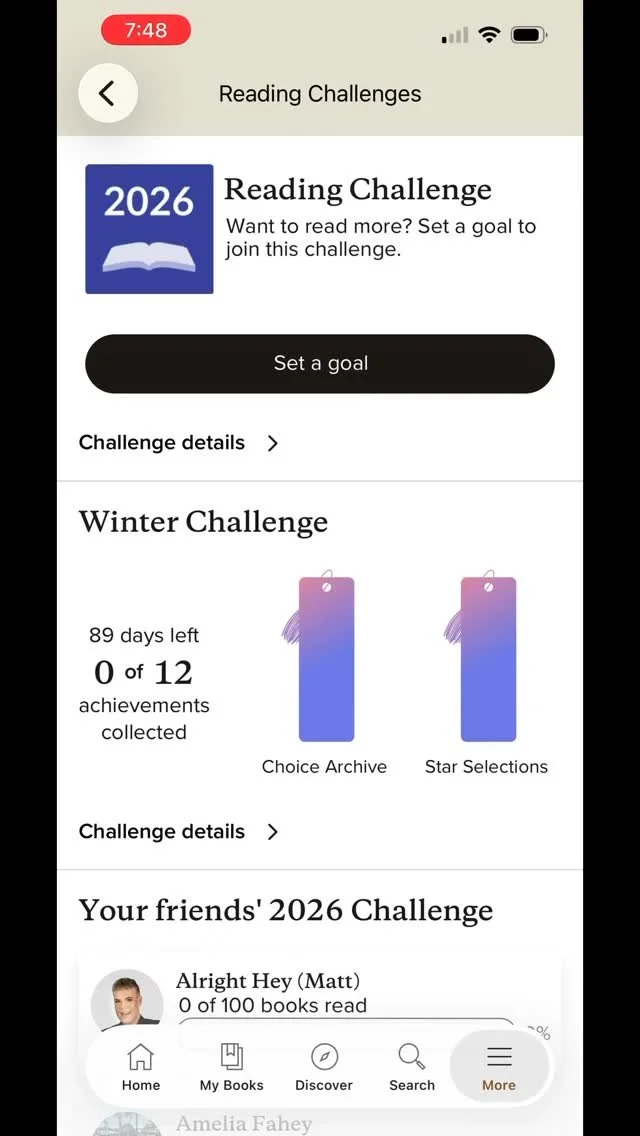Screen dimensions: 640x1136
Task: View the Star Selections bookmark
Action: pos(487,662)
